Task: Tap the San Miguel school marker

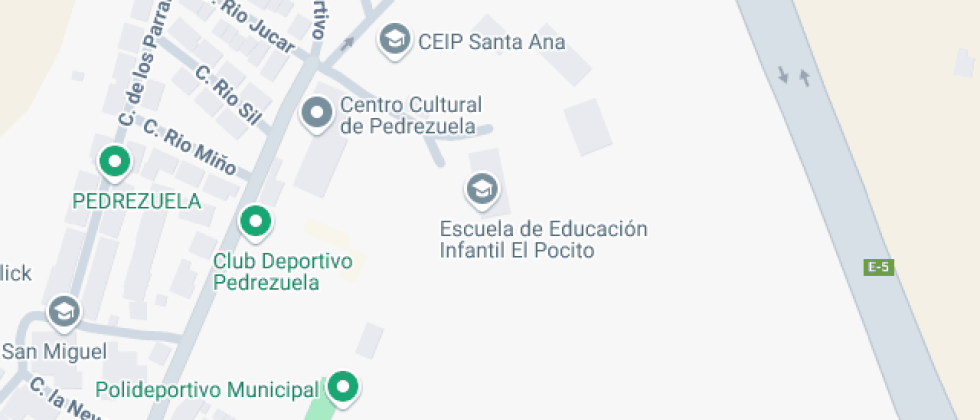Action: pyautogui.click(x=65, y=311)
